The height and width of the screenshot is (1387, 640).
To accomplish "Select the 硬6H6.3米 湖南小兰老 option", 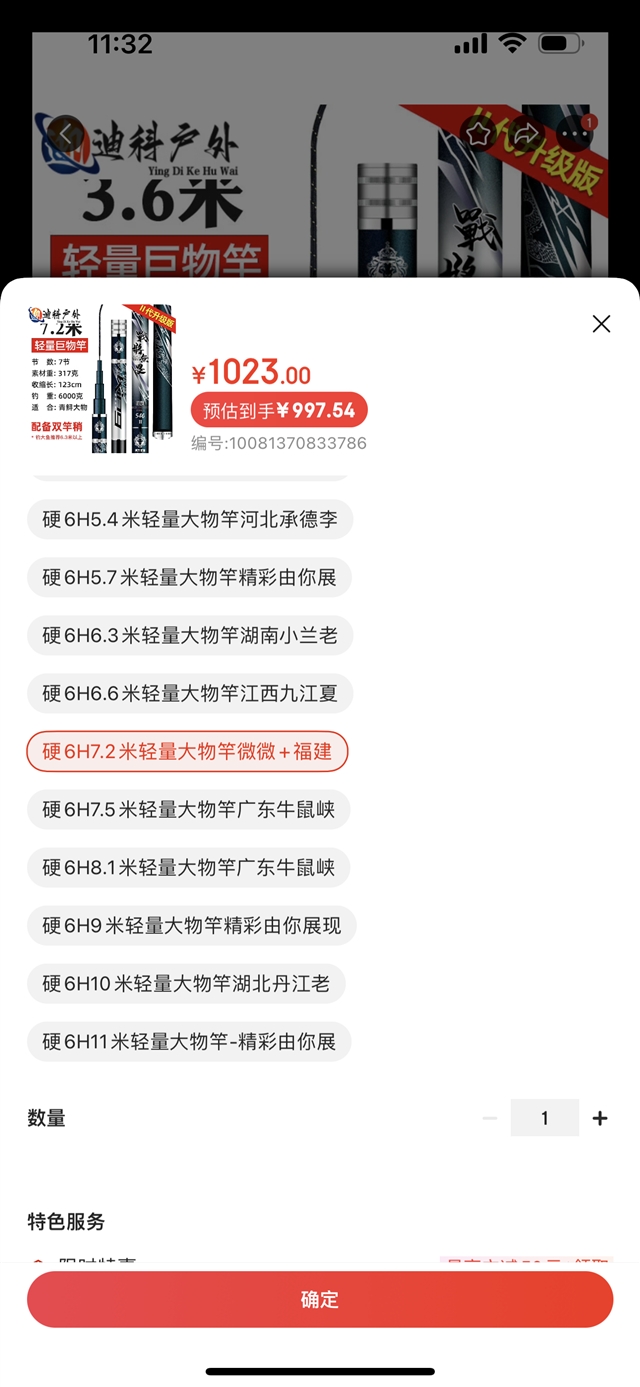I will 189,635.
